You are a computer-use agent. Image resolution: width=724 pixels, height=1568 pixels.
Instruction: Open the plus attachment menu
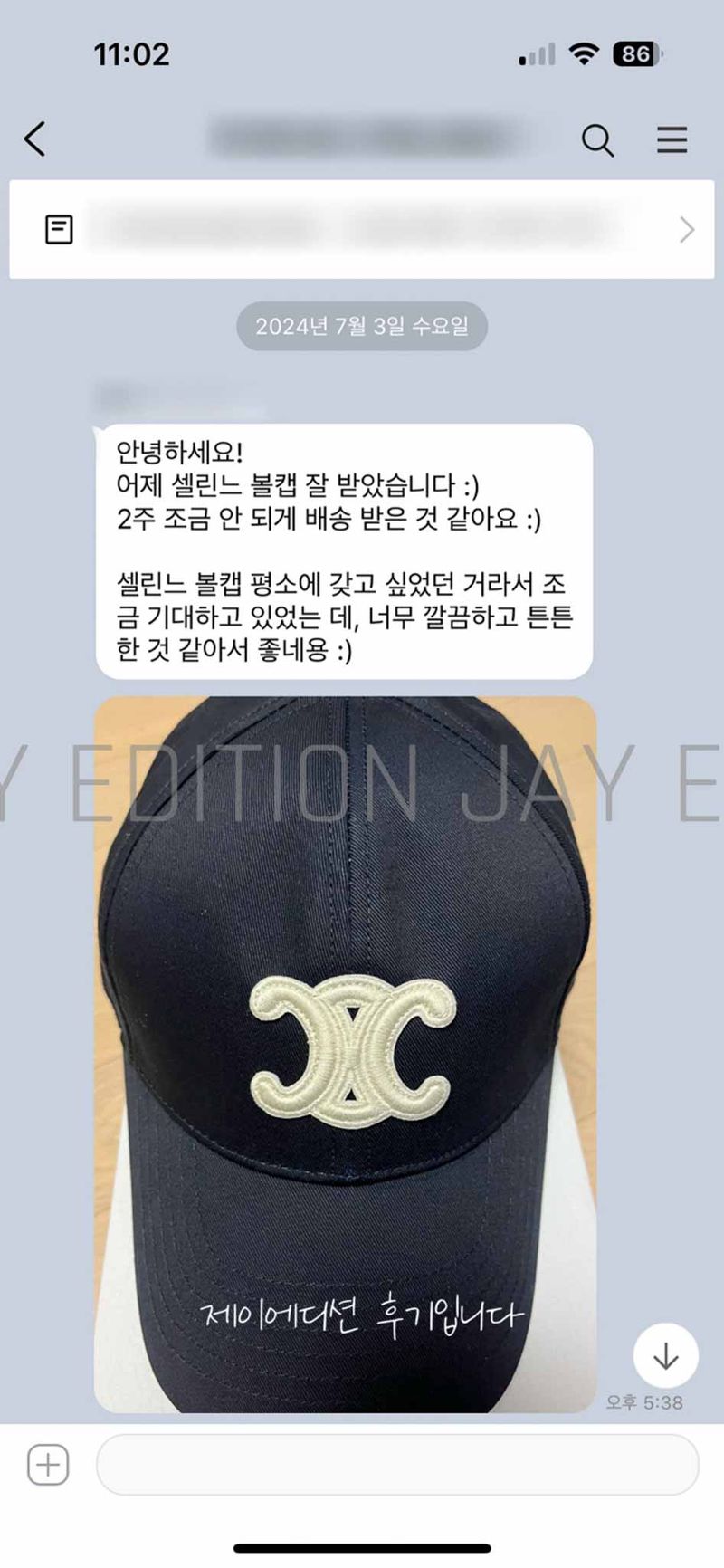point(48,1464)
